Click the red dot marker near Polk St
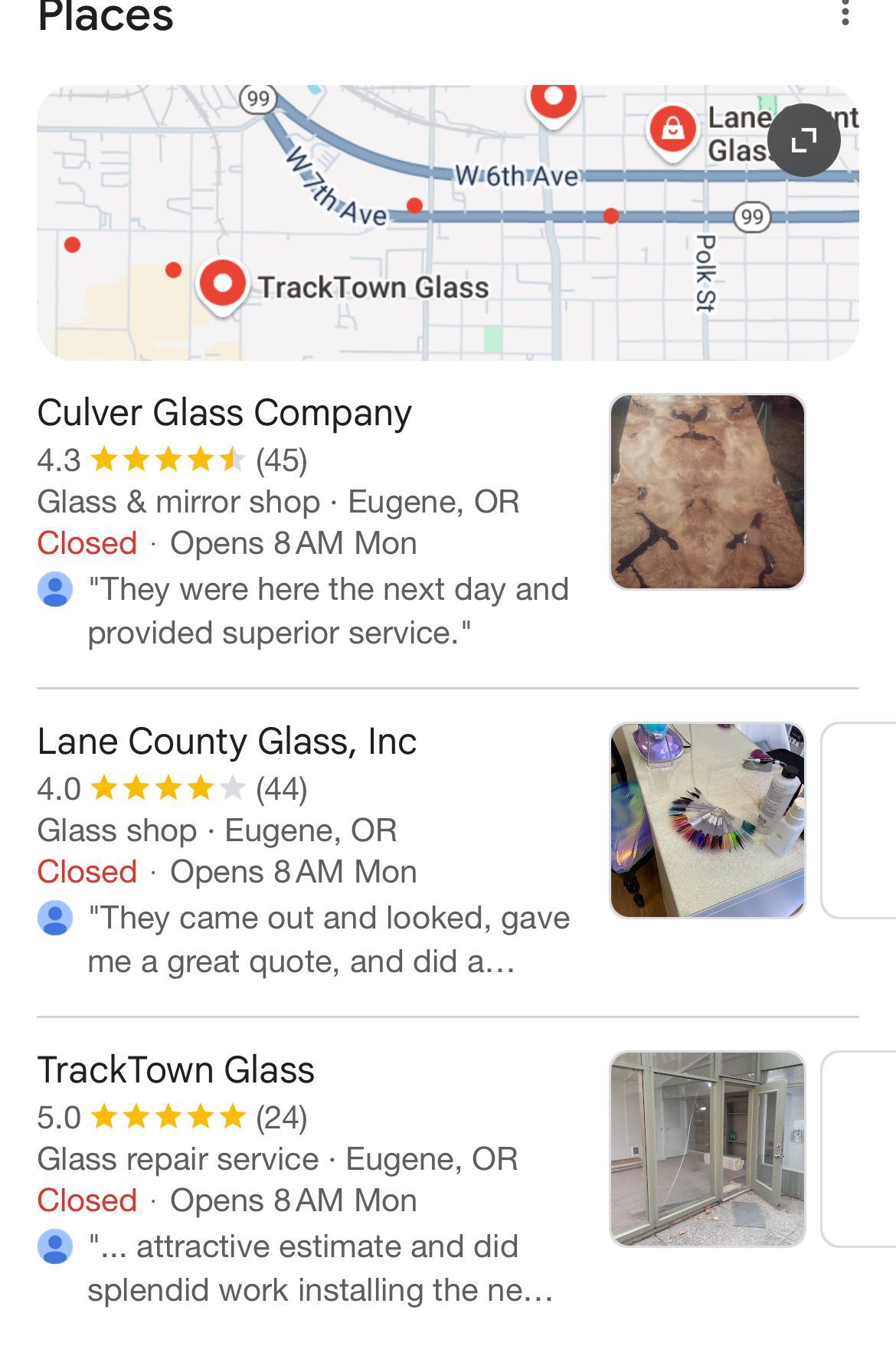This screenshot has height=1346, width=896. (x=610, y=217)
